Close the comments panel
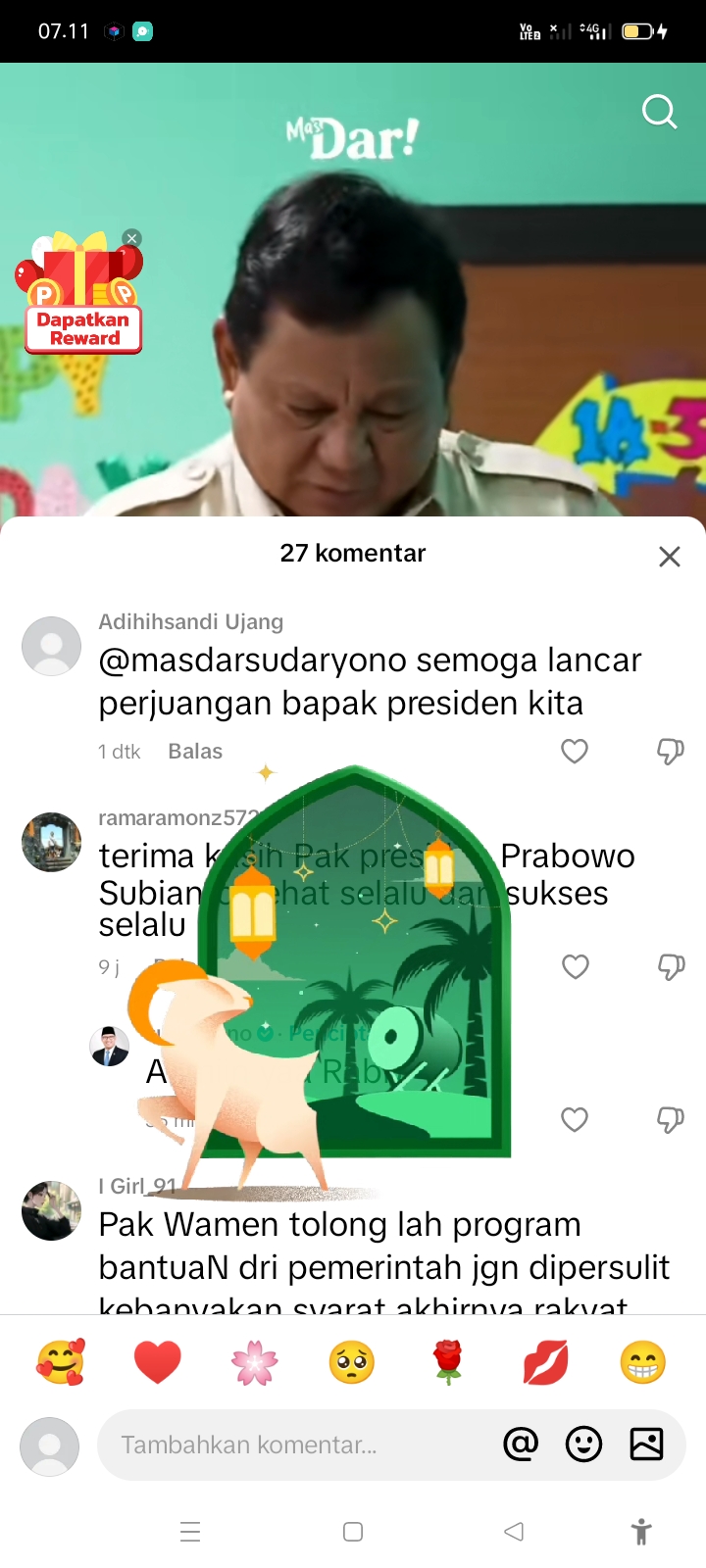The image size is (706, 1568). tap(670, 557)
